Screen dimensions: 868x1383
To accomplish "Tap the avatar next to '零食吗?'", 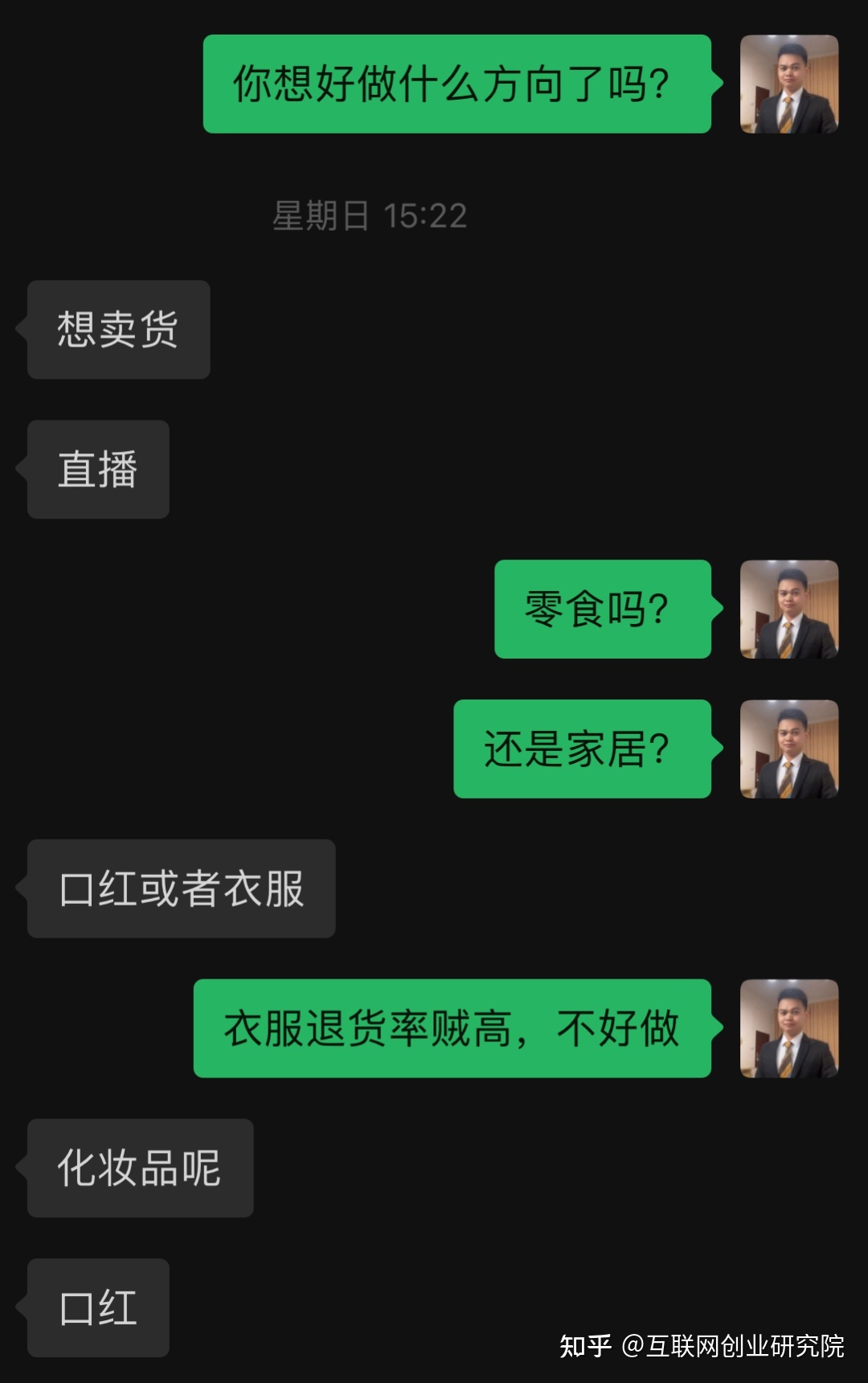I will pos(788,609).
